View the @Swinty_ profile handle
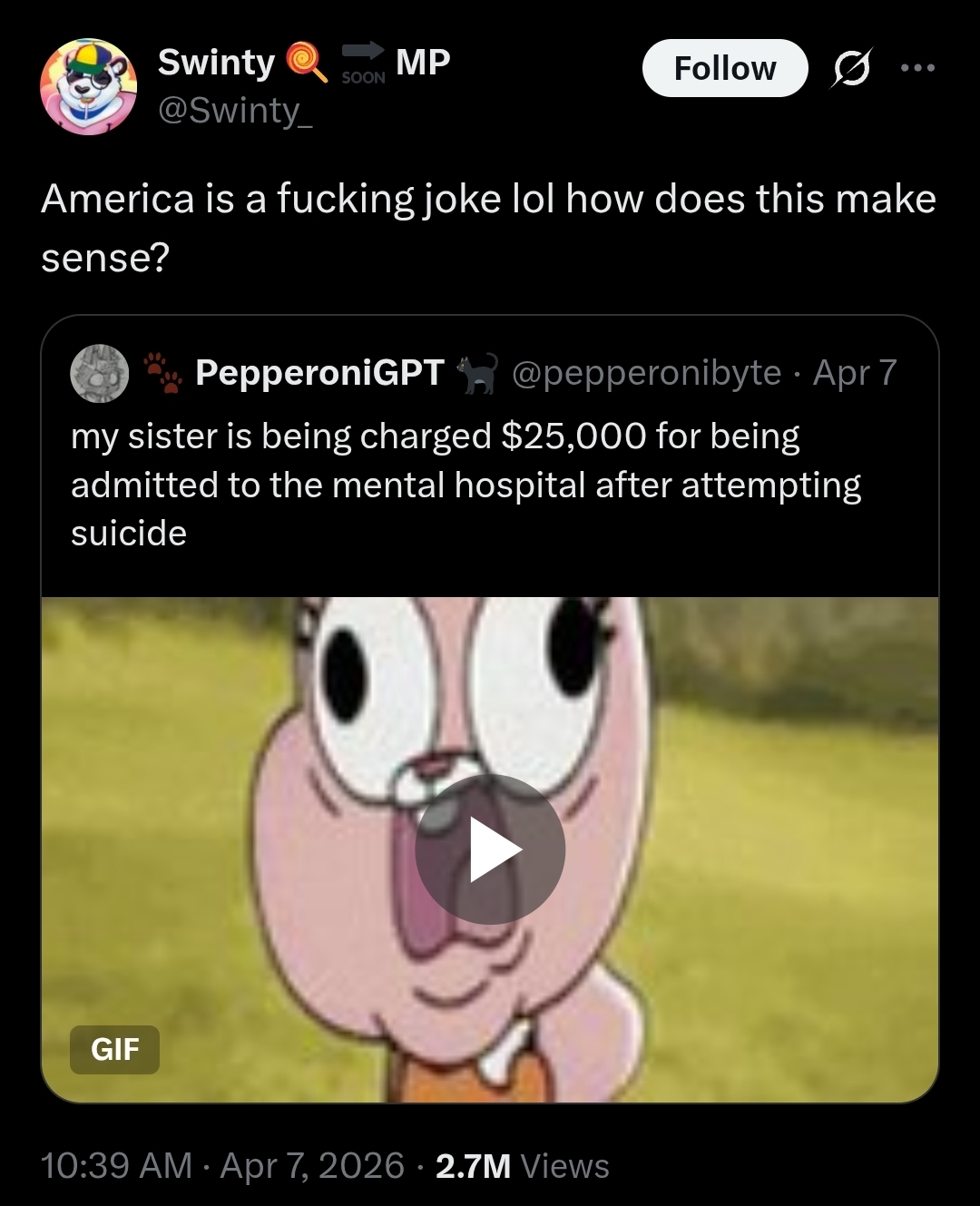 tap(235, 110)
